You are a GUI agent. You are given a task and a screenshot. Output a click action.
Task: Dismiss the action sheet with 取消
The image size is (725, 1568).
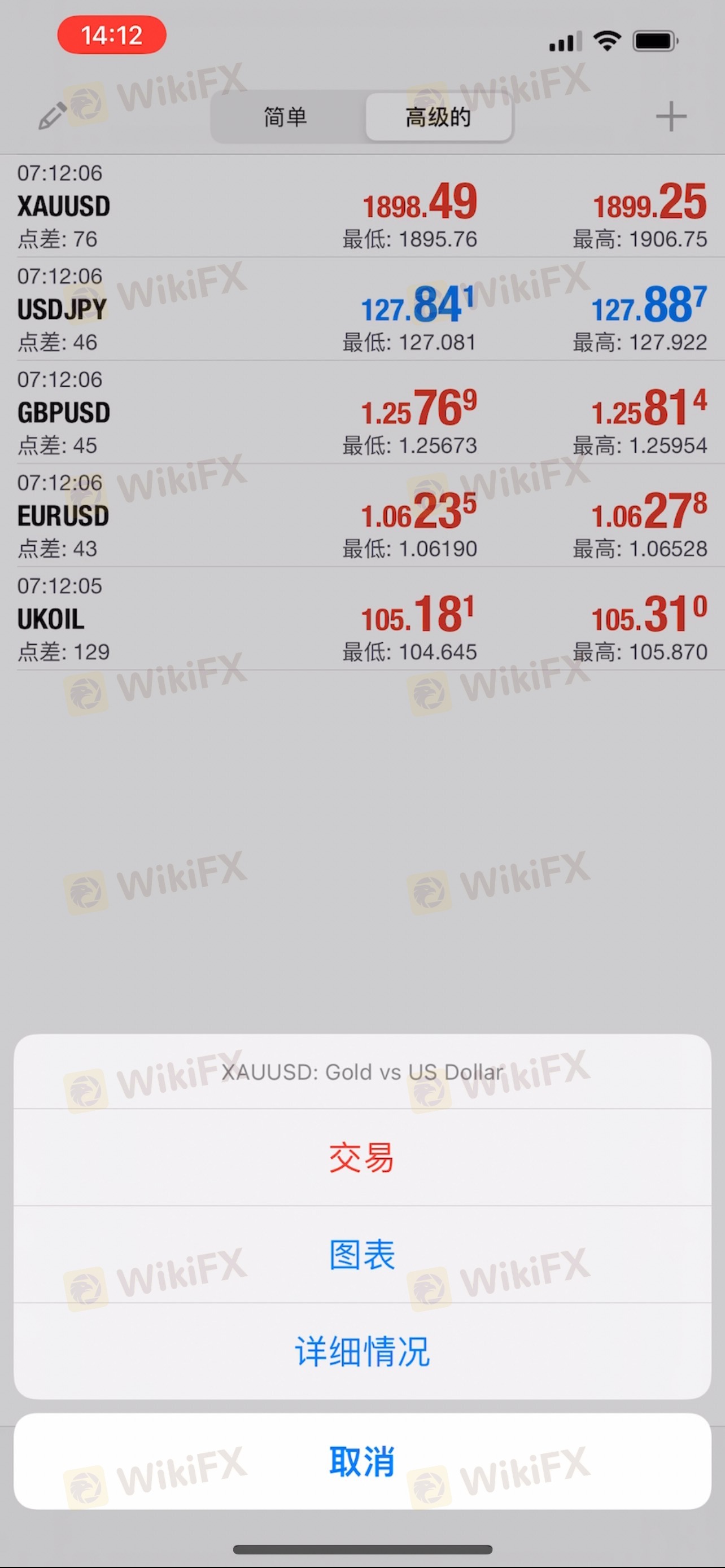(x=361, y=1461)
